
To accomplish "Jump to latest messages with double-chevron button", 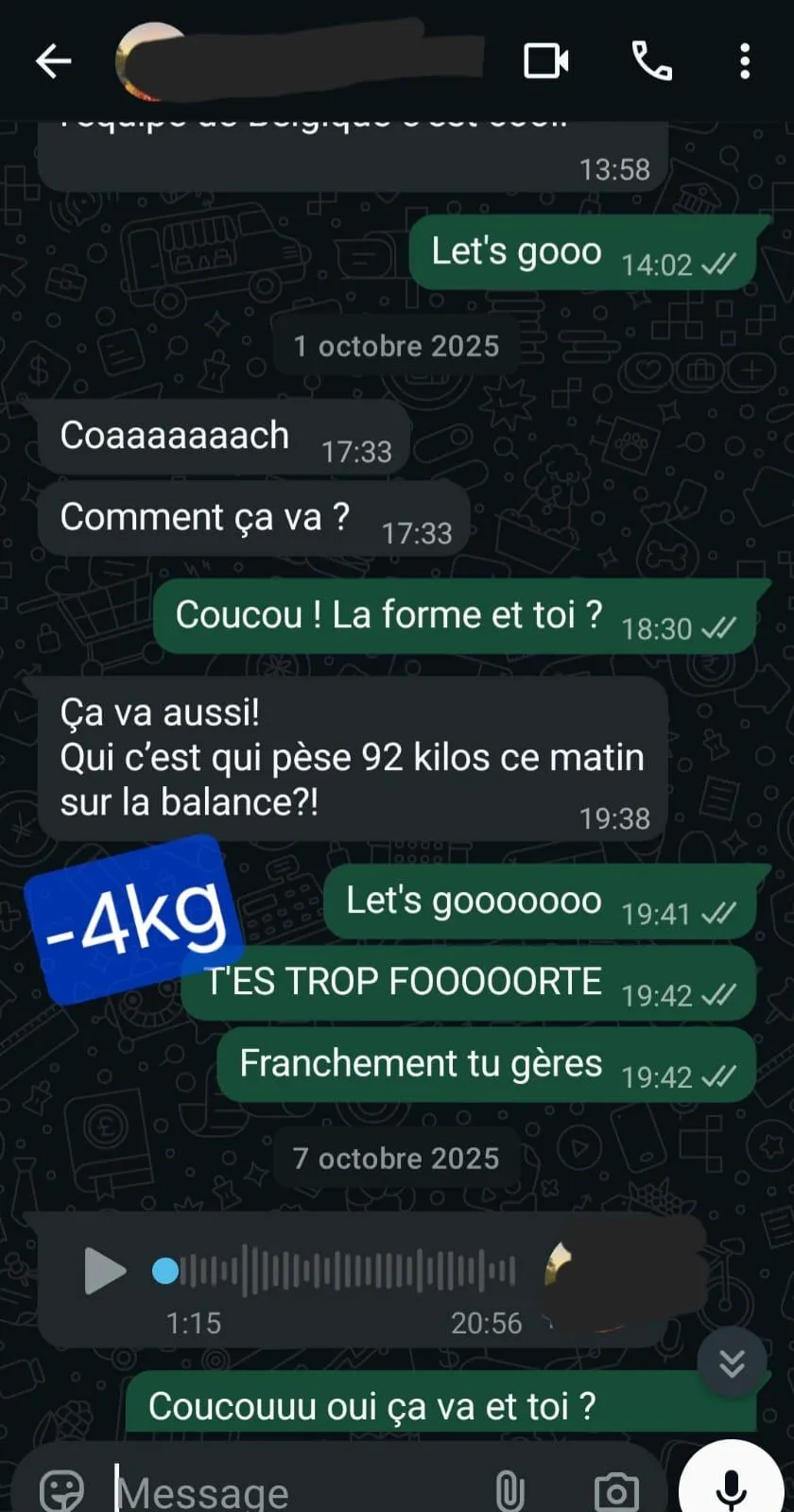I will pyautogui.click(x=732, y=1363).
